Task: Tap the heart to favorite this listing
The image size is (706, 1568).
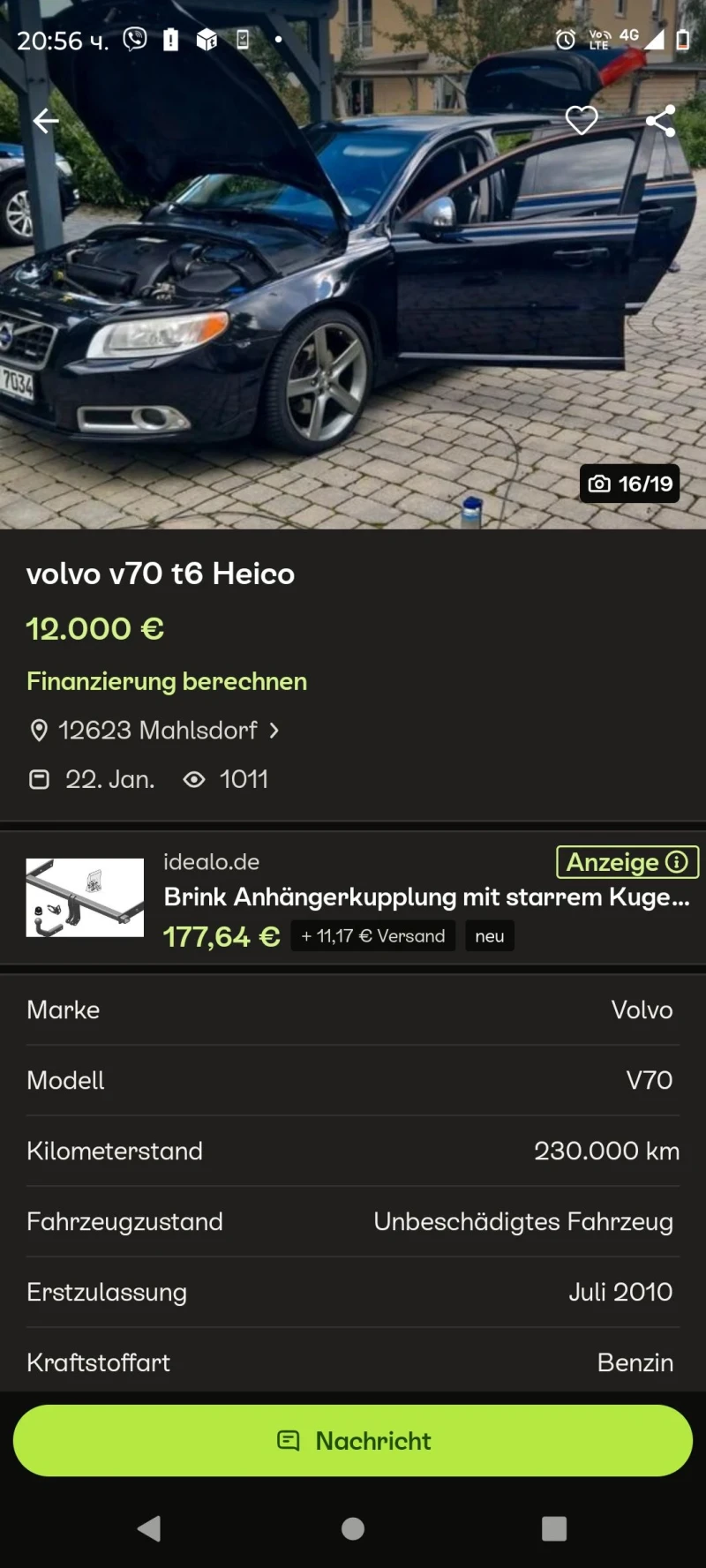Action: click(x=582, y=121)
